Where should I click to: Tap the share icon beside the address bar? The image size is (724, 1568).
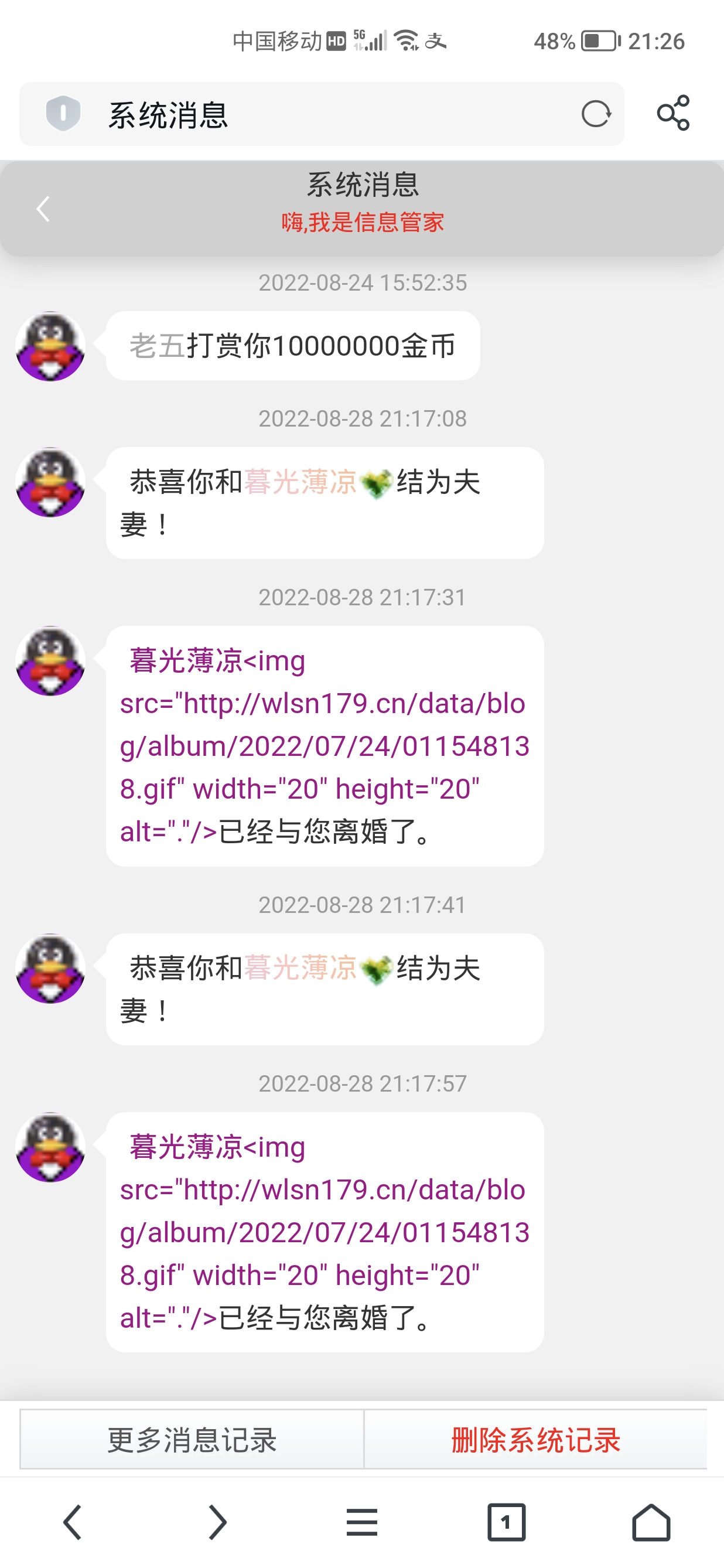coord(674,113)
